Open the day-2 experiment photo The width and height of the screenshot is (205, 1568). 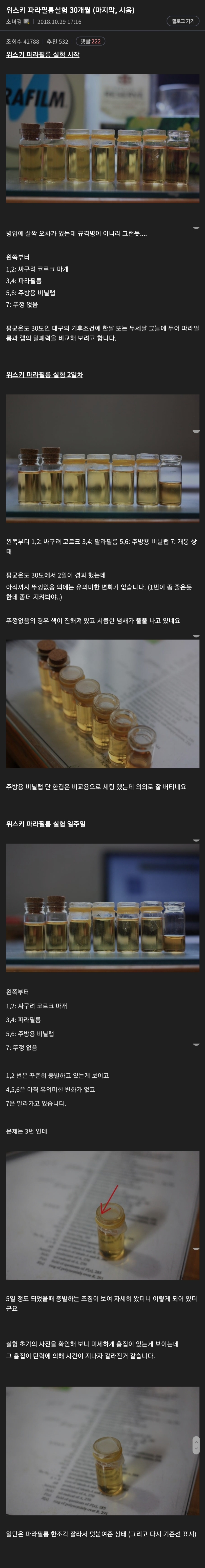(102, 458)
